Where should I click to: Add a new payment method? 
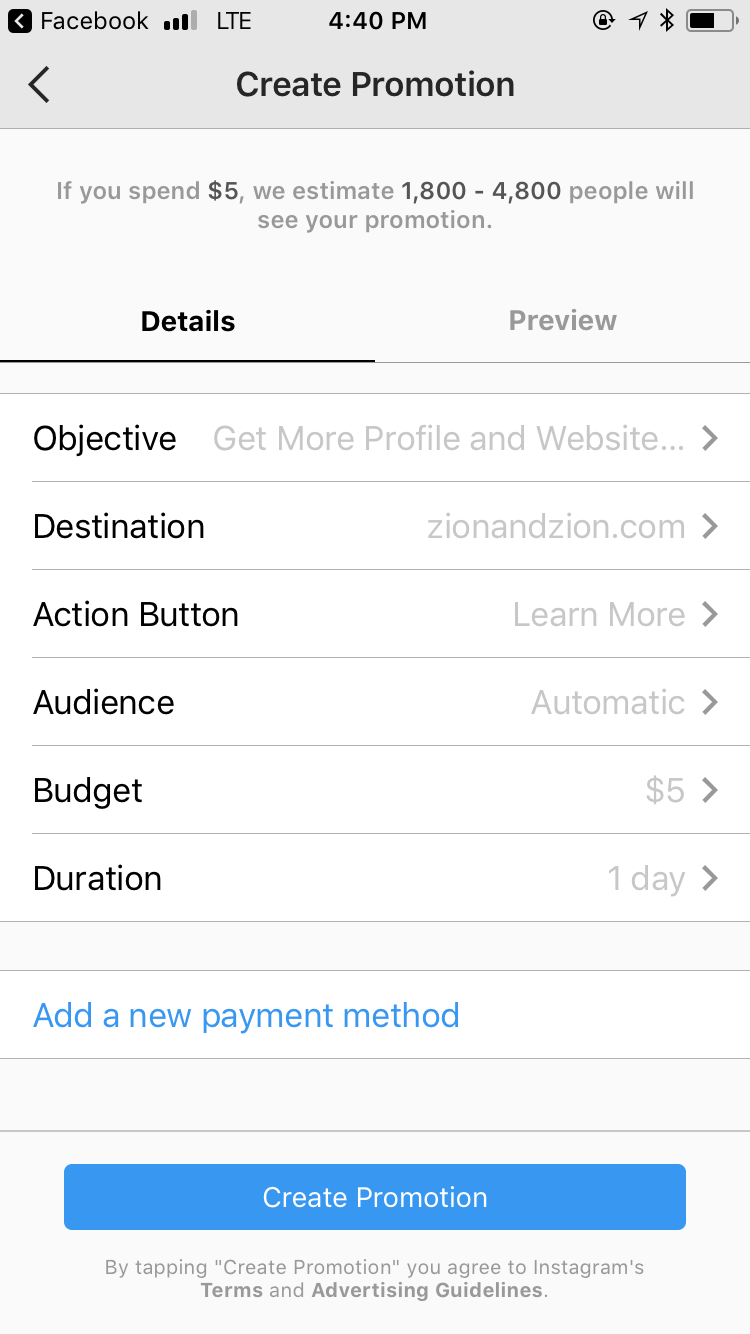pyautogui.click(x=246, y=1014)
